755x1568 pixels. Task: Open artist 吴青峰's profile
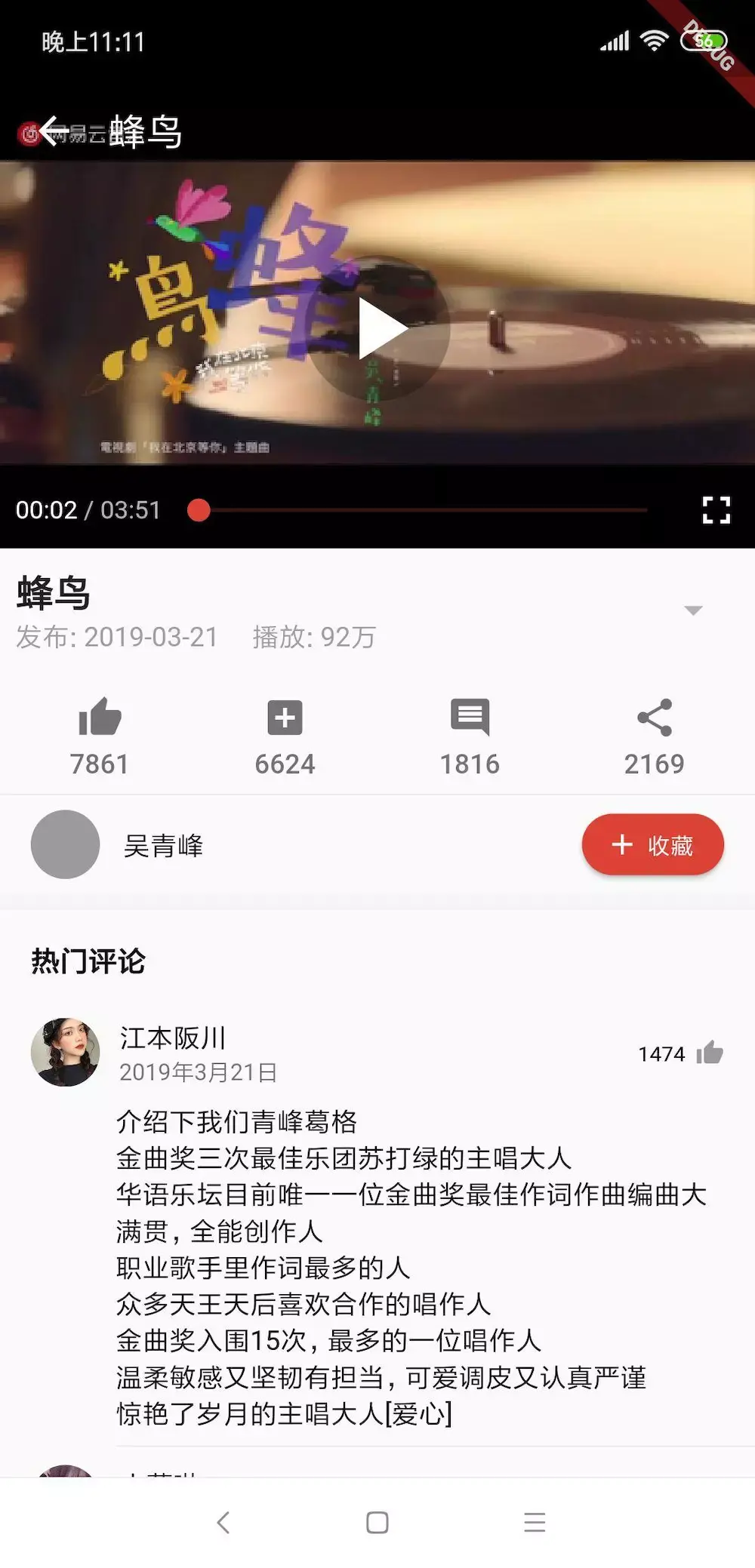(x=163, y=845)
